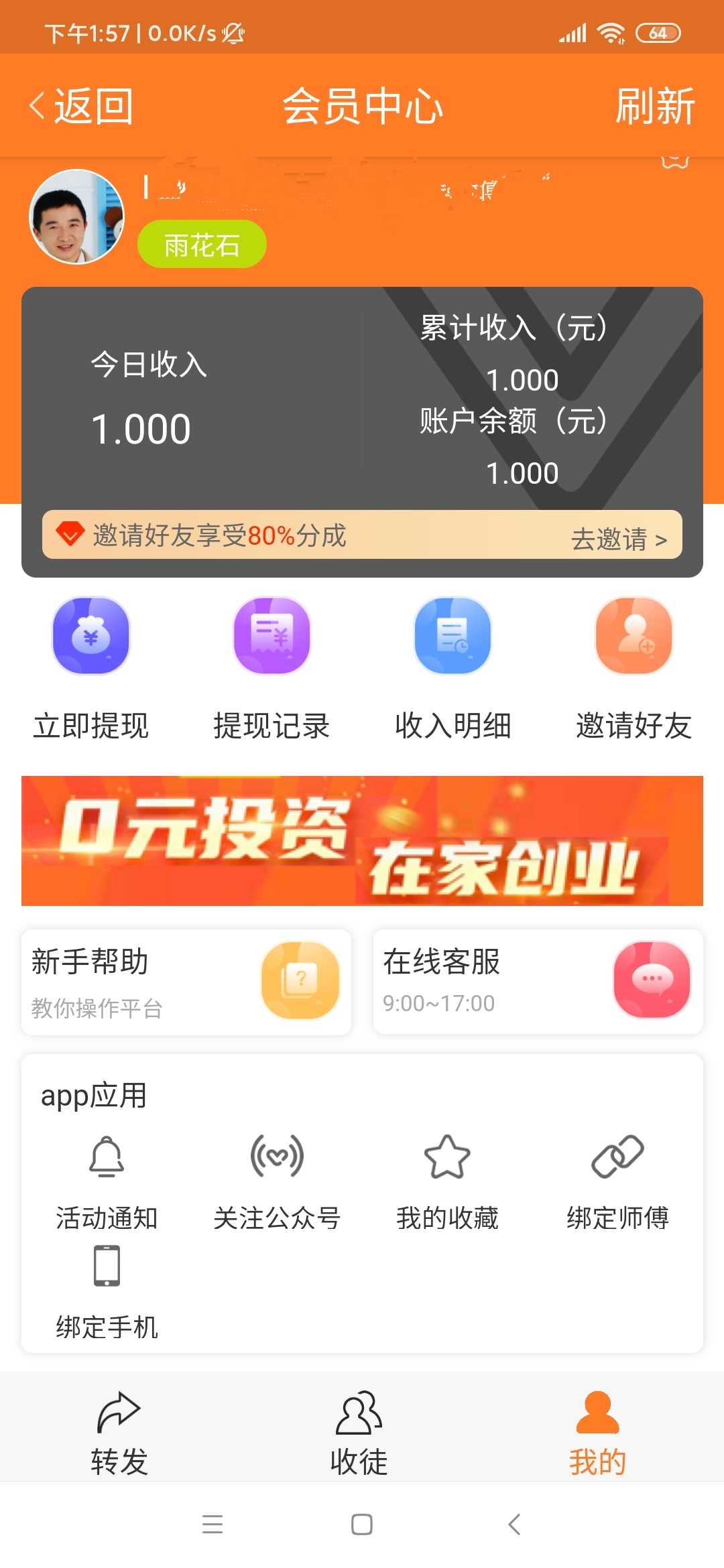The width and height of the screenshot is (724, 1568).
Task: Tap the 邀请好友 icon
Action: click(633, 635)
